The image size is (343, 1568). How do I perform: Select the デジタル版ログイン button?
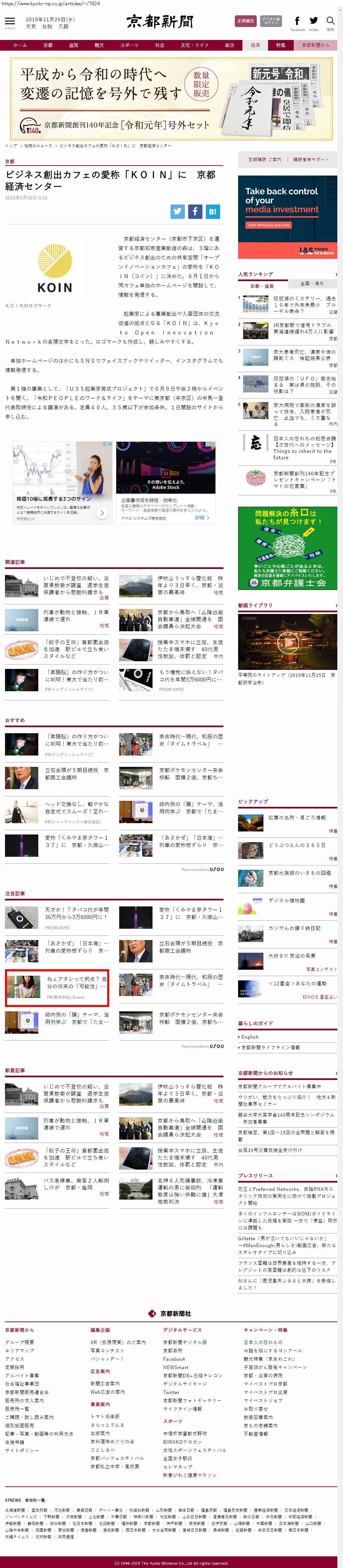coord(271,21)
